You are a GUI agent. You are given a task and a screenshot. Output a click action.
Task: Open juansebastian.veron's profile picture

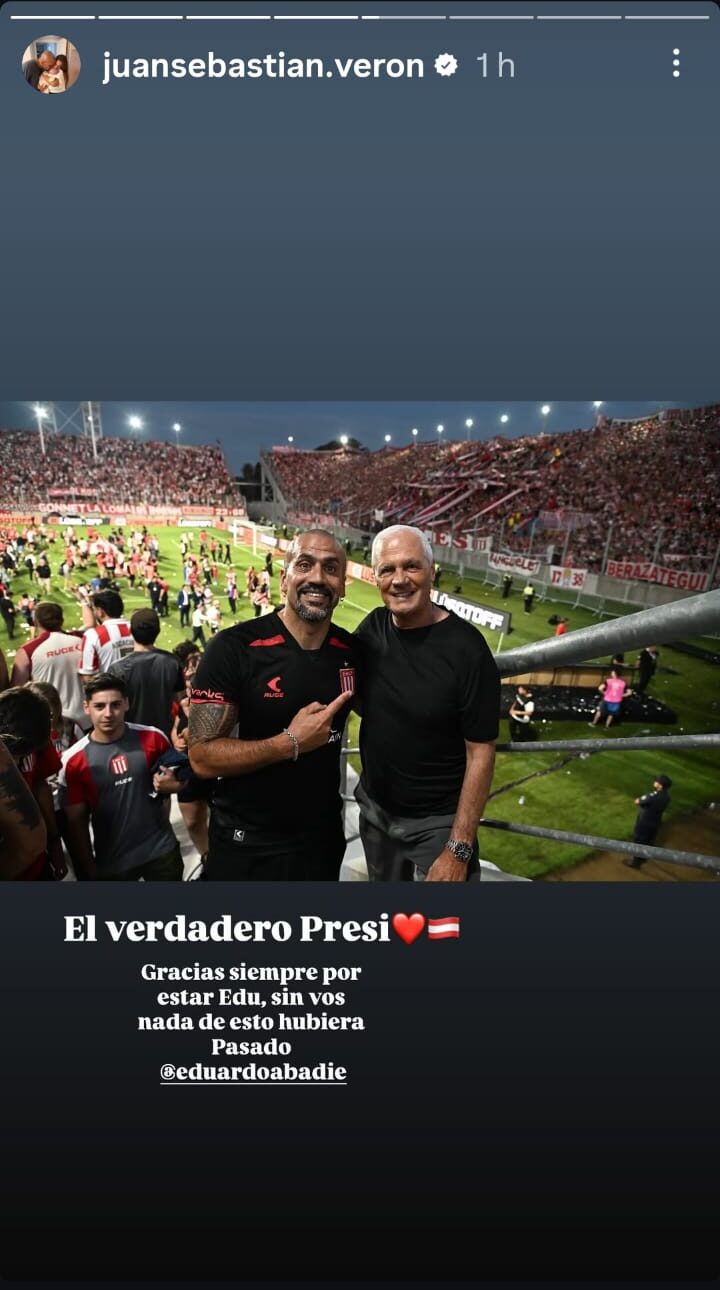pos(50,65)
